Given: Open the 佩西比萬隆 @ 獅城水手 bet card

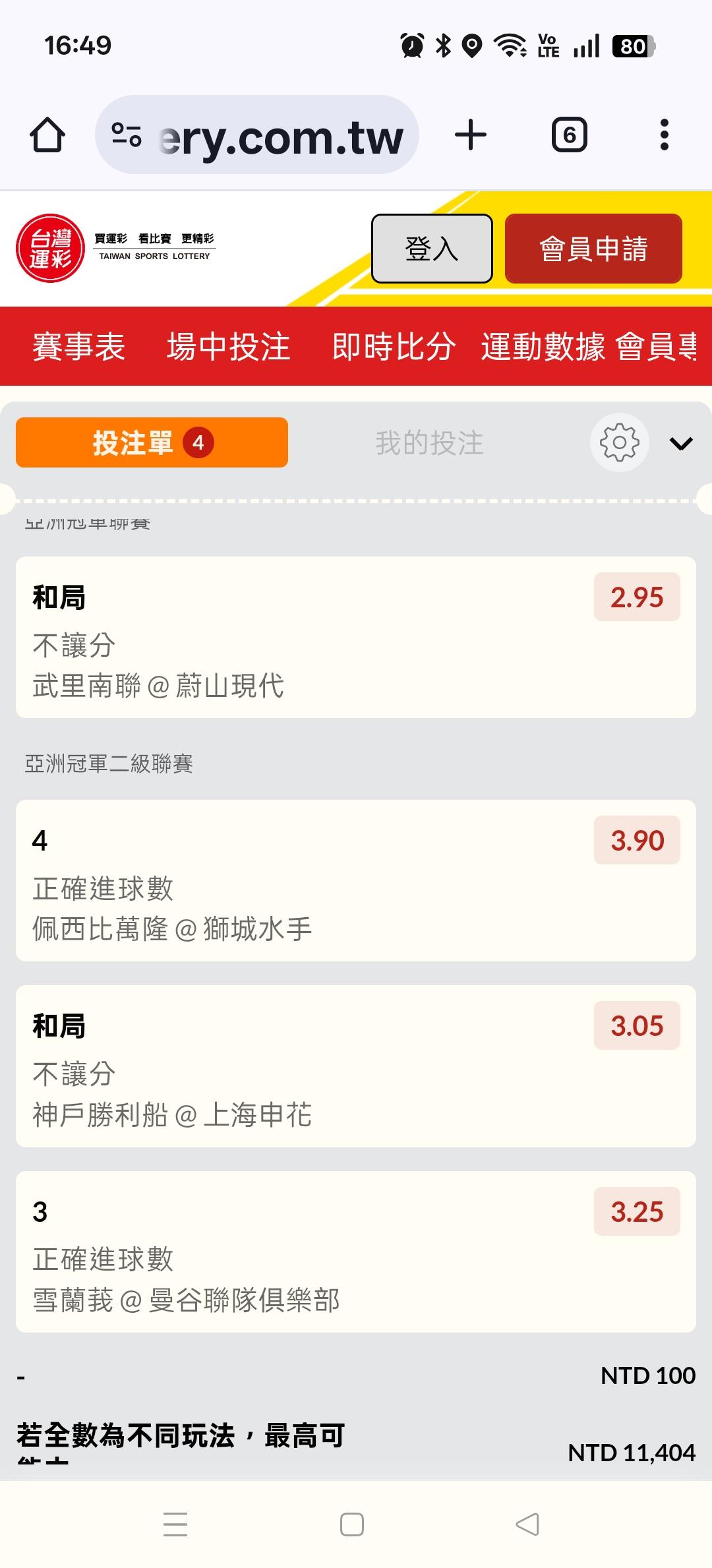Looking at the screenshot, I should tap(356, 880).
